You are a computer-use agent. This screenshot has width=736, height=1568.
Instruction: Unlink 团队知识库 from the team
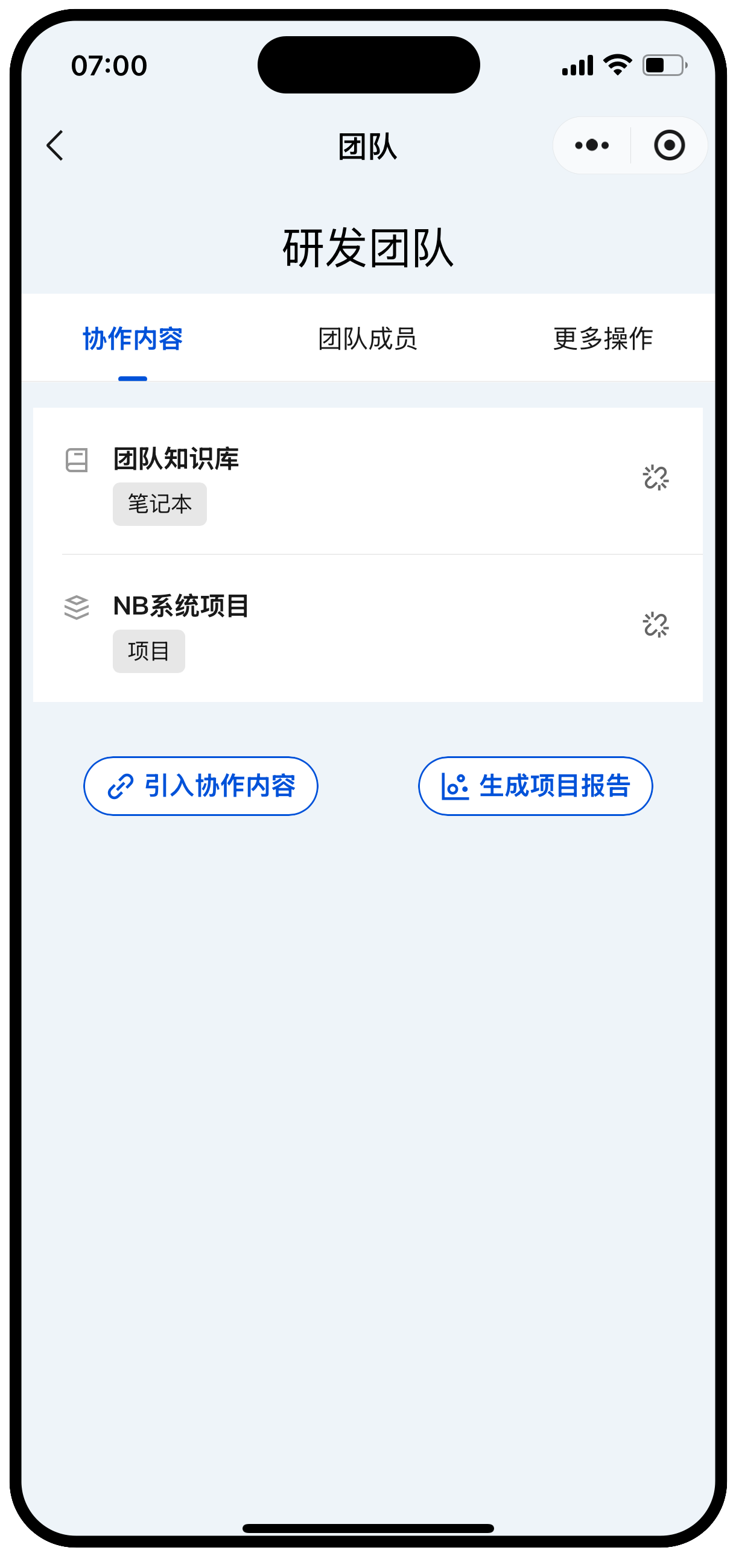655,478
